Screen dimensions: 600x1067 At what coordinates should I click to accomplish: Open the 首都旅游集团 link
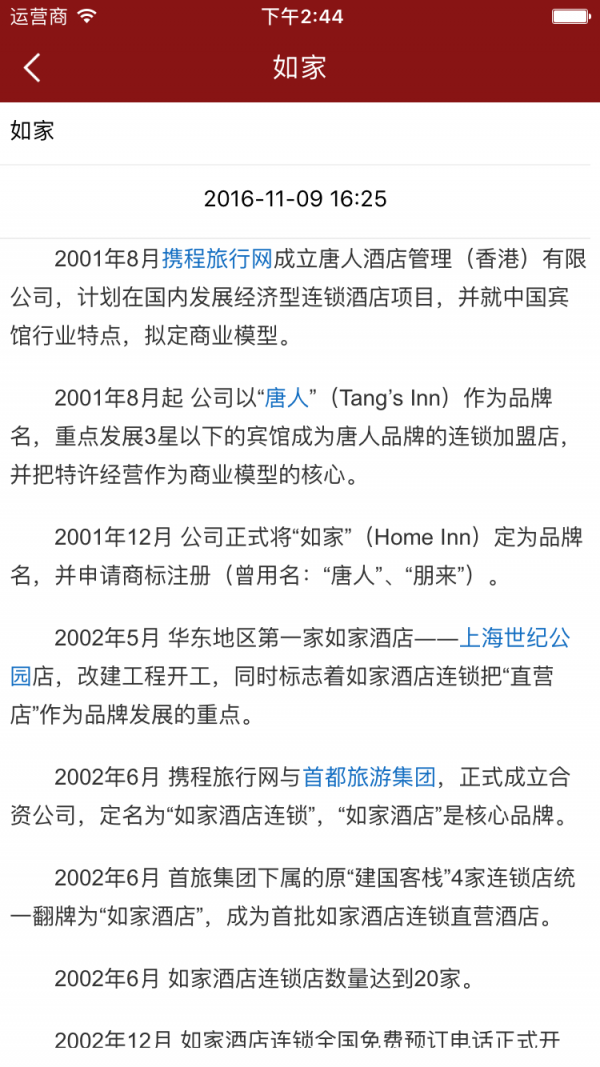tap(369, 776)
